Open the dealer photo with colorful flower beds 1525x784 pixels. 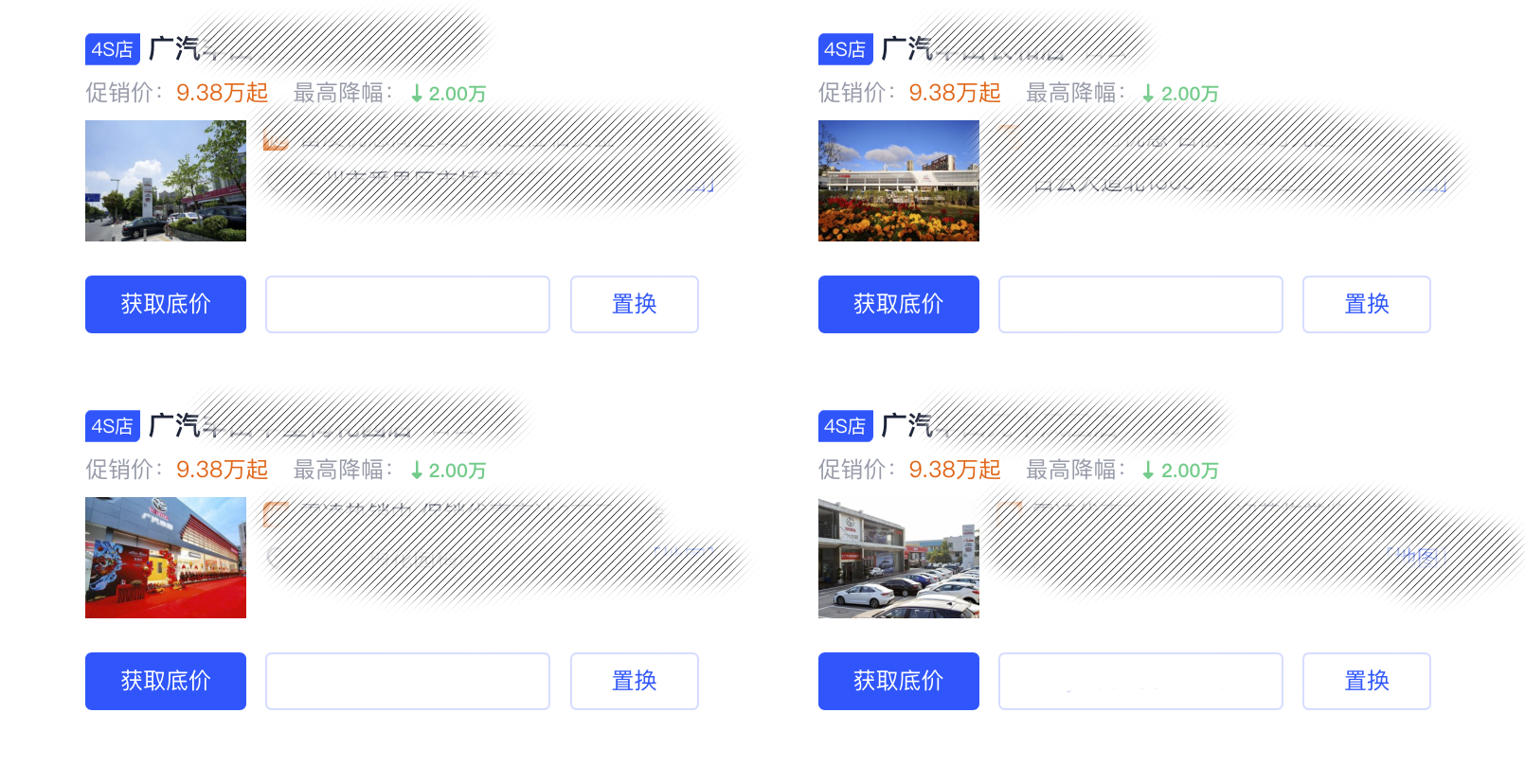pos(898,181)
